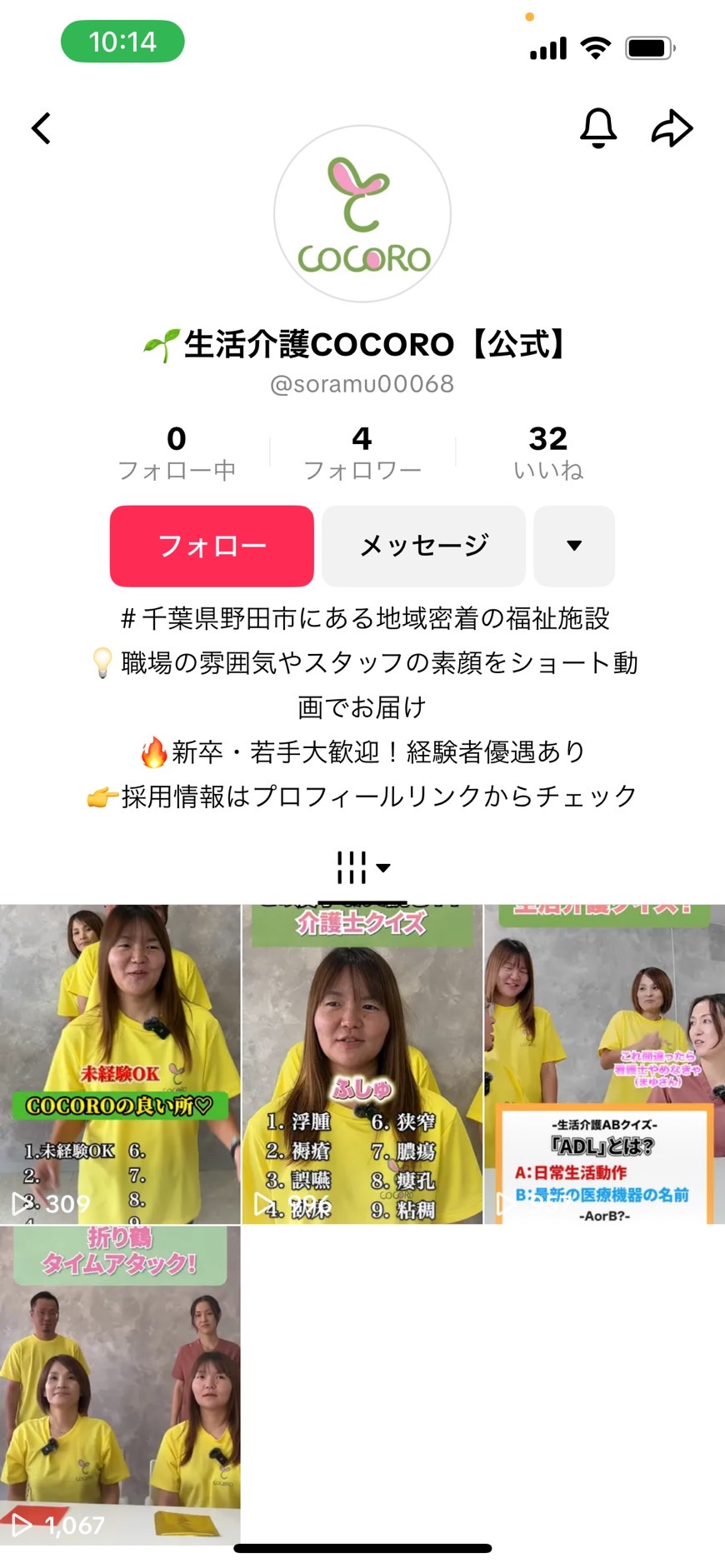Go back with the arrow icon
The image size is (725, 1568).
42,128
